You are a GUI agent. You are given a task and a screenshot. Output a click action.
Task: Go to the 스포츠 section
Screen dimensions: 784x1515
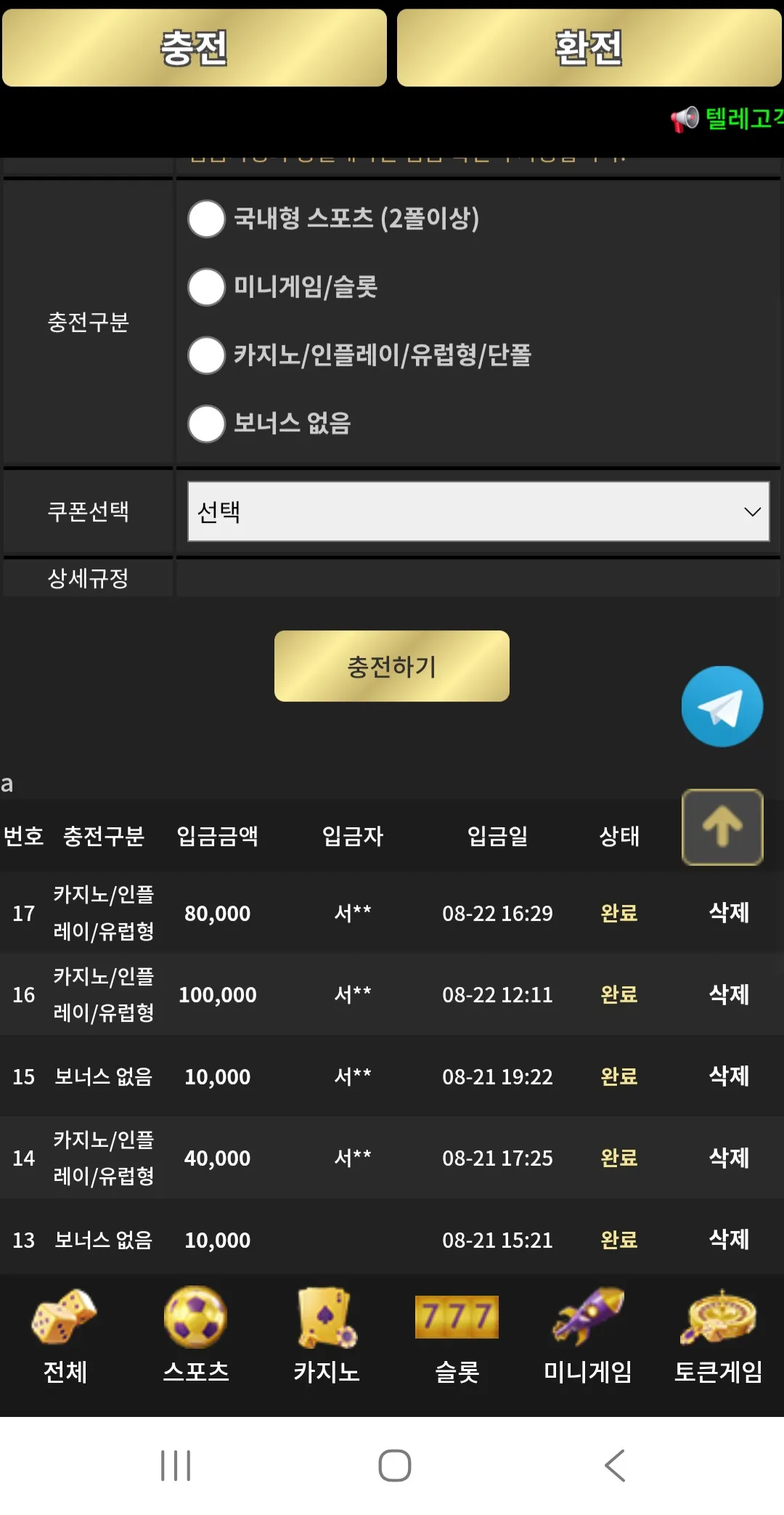point(196,1336)
